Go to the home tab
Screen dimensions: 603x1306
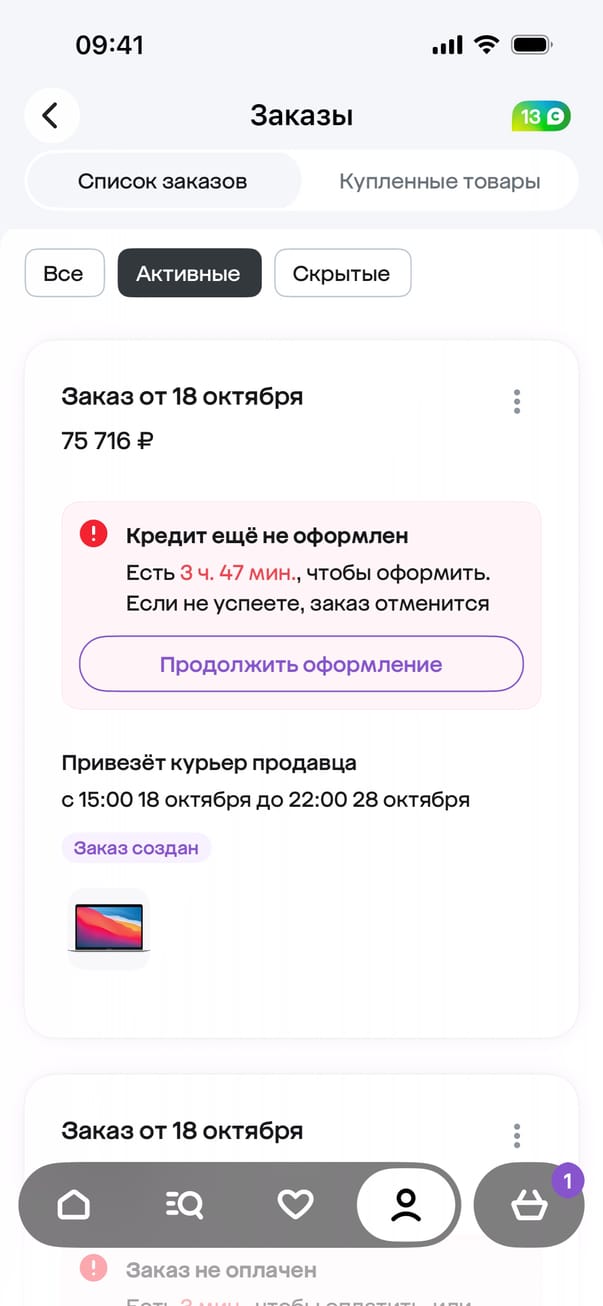74,1205
